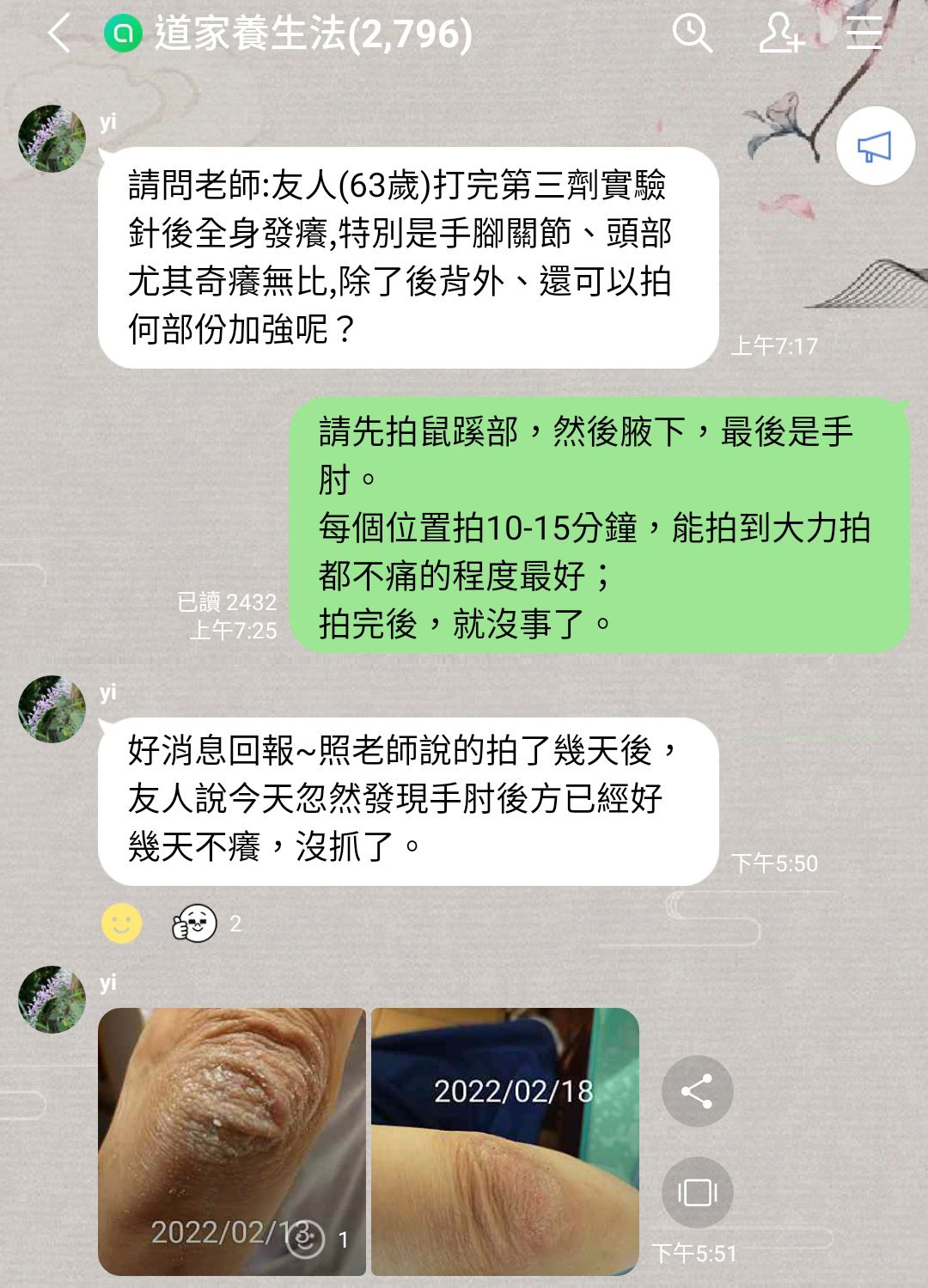Go back from the chat
This screenshot has height=1288, width=928.
58,34
